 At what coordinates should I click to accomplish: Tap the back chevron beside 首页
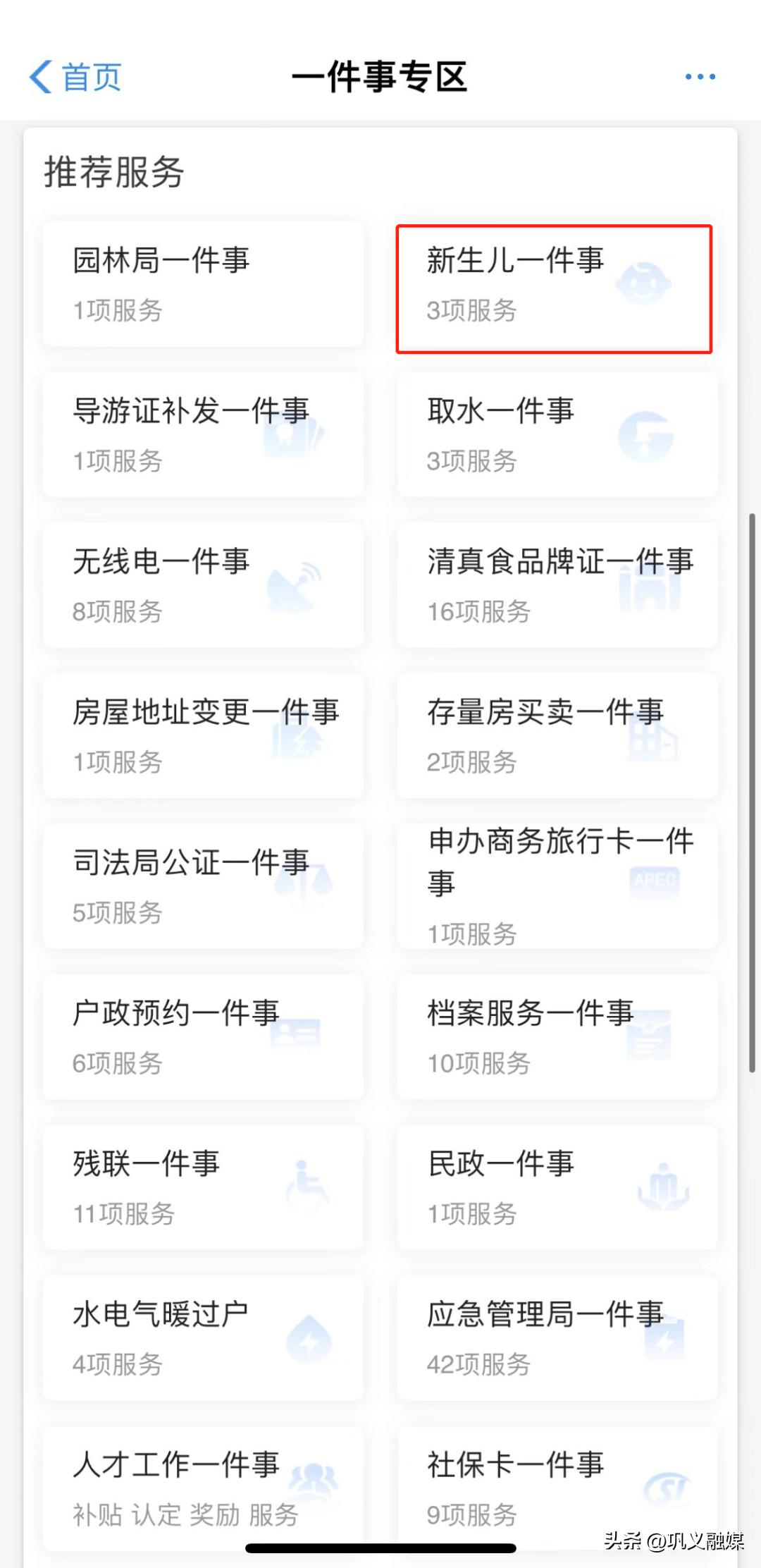pos(40,76)
